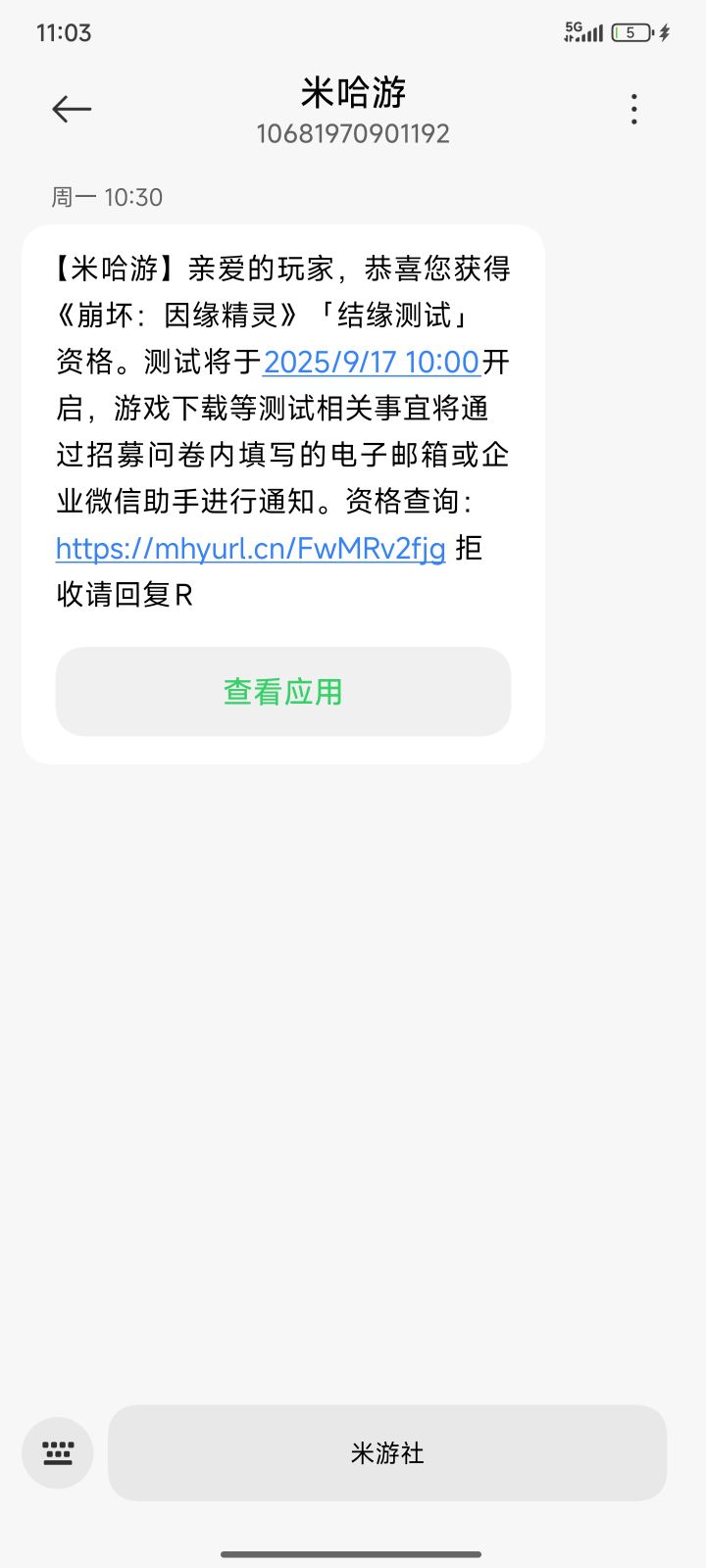Switch to the keyboard input icon

pos(58,1453)
